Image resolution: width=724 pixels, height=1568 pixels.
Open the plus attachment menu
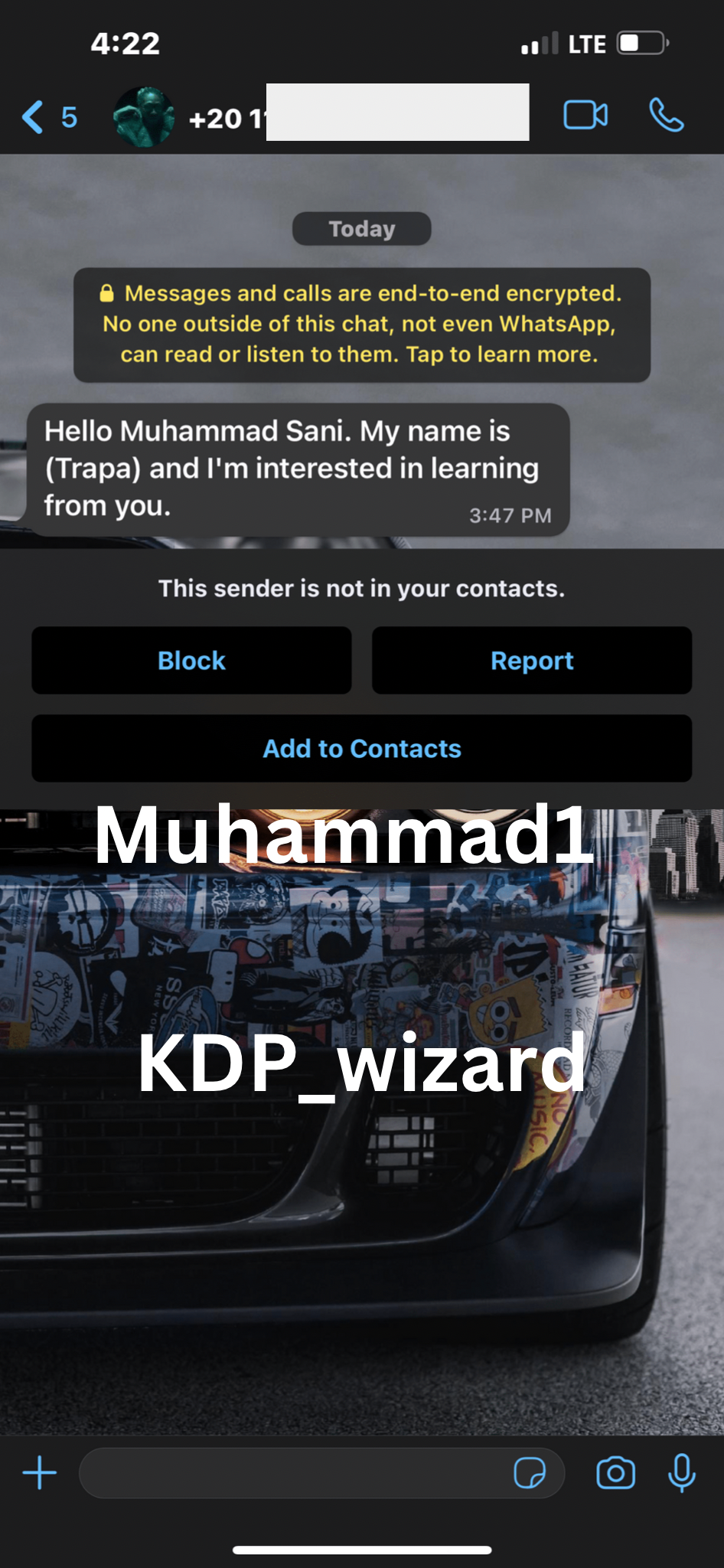click(x=40, y=1472)
